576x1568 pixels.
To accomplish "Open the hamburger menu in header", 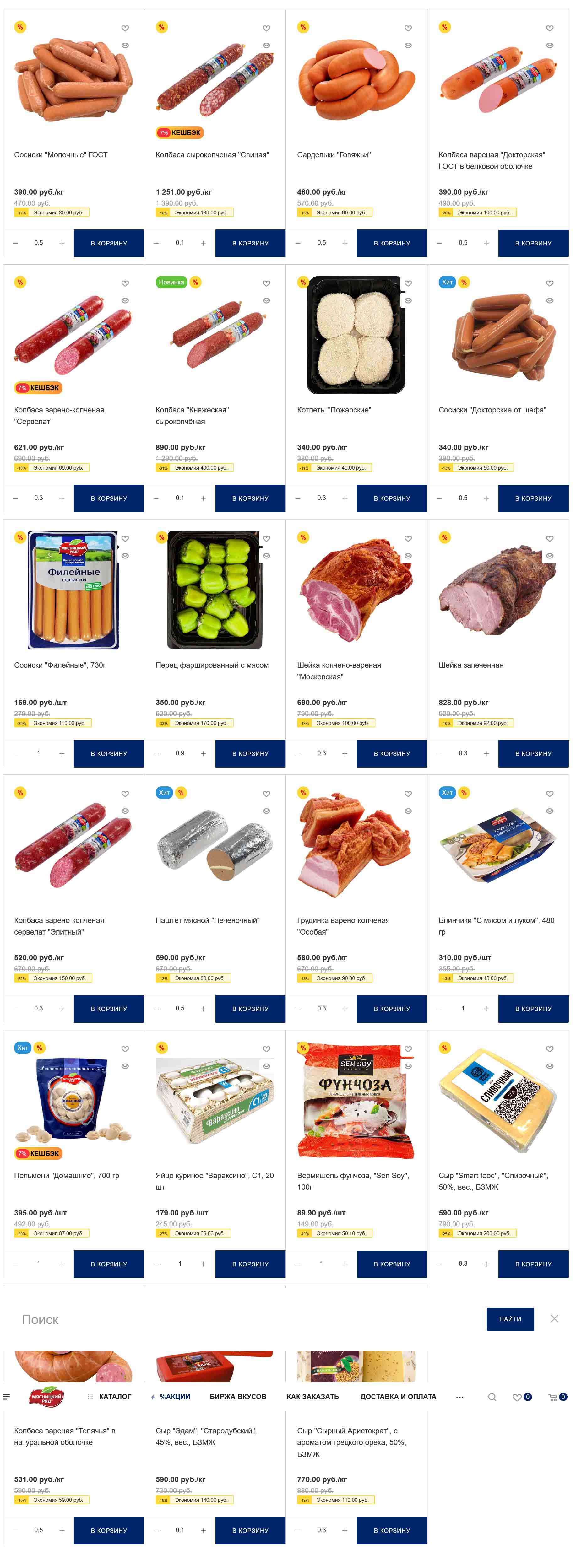I will (x=6, y=1396).
